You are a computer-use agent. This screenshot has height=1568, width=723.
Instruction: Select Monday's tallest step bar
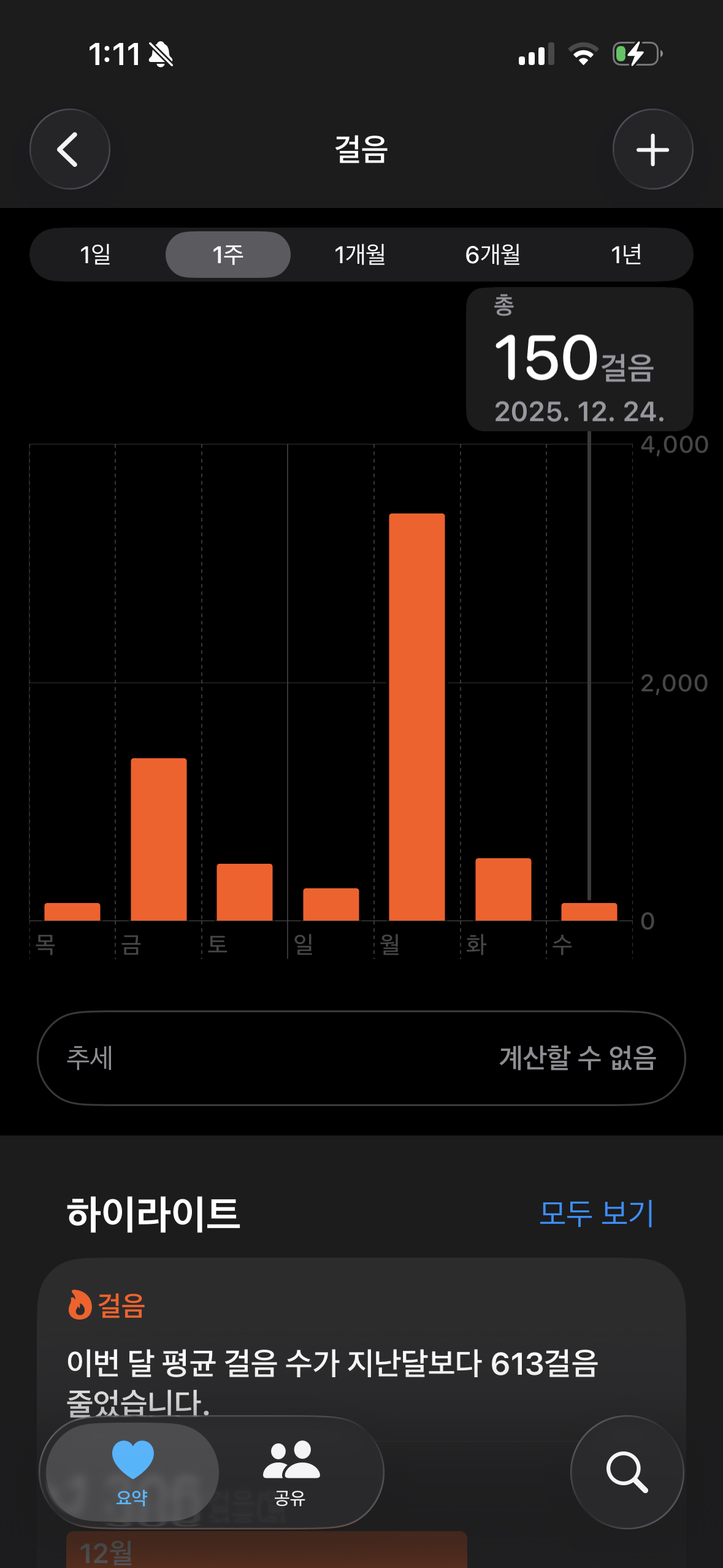(x=417, y=717)
